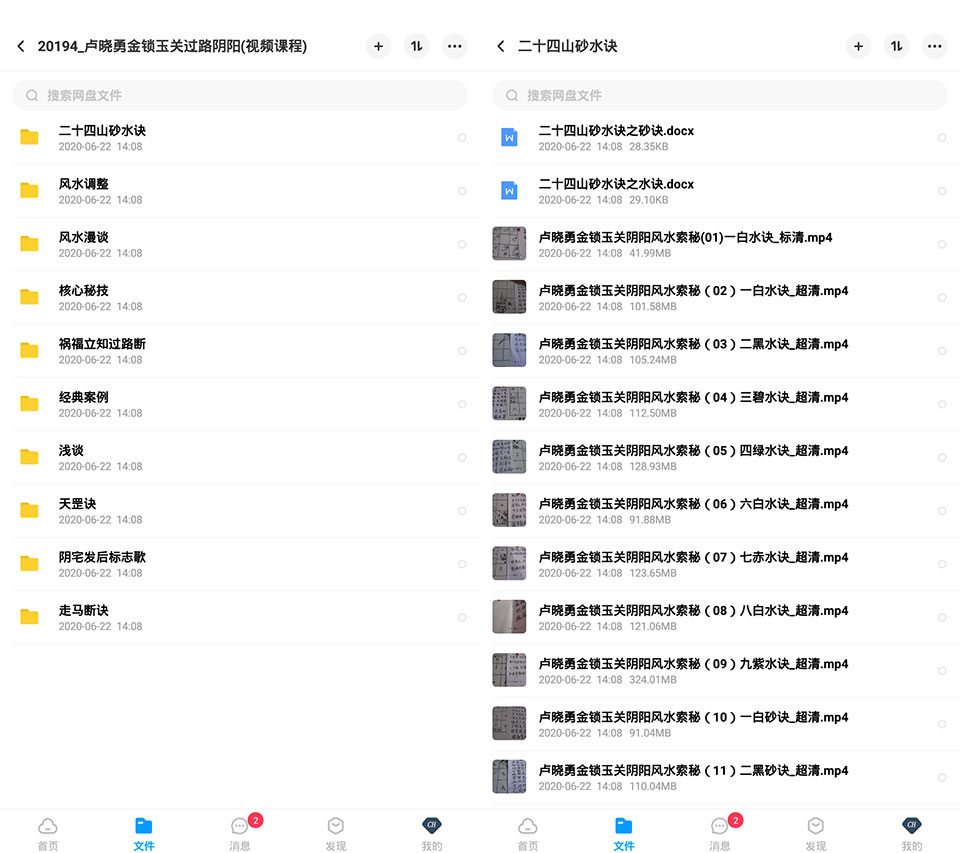The width and height of the screenshot is (960, 853).
Task: Select the 风水漫谈 folder checkbox circle
Action: 462,244
